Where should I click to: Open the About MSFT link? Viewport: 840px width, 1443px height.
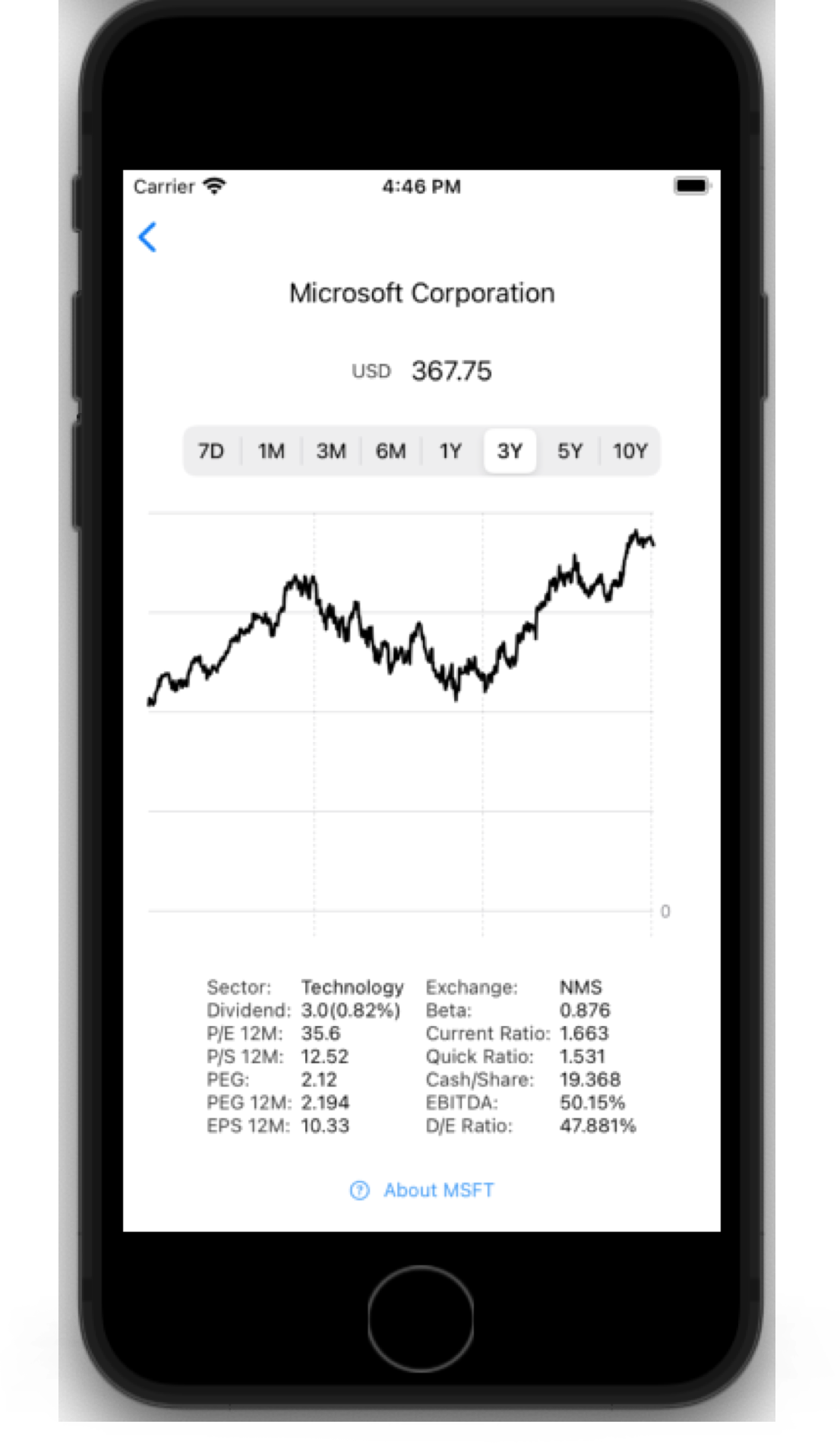point(422,1190)
